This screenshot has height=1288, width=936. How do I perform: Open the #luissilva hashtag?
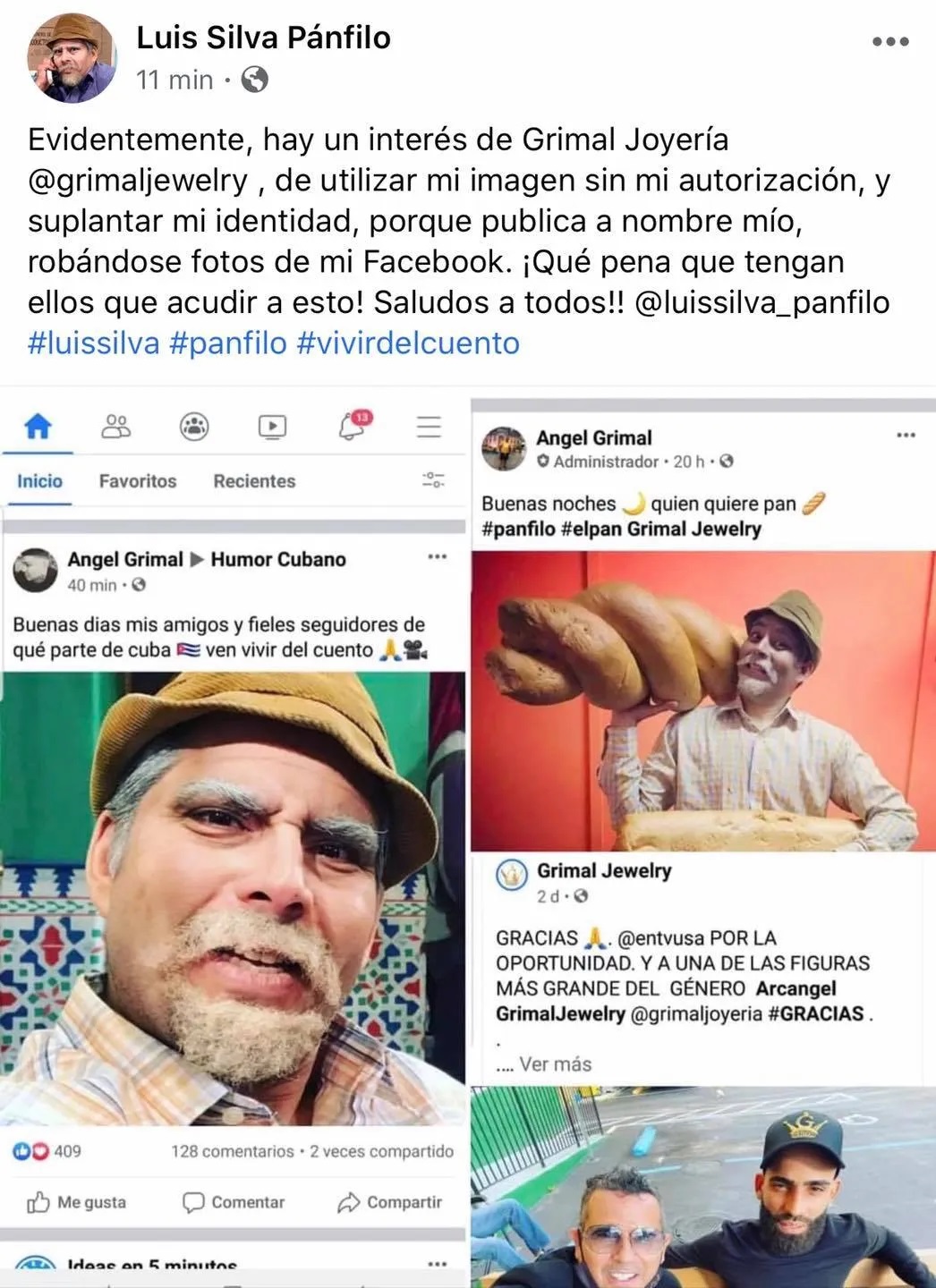93,343
